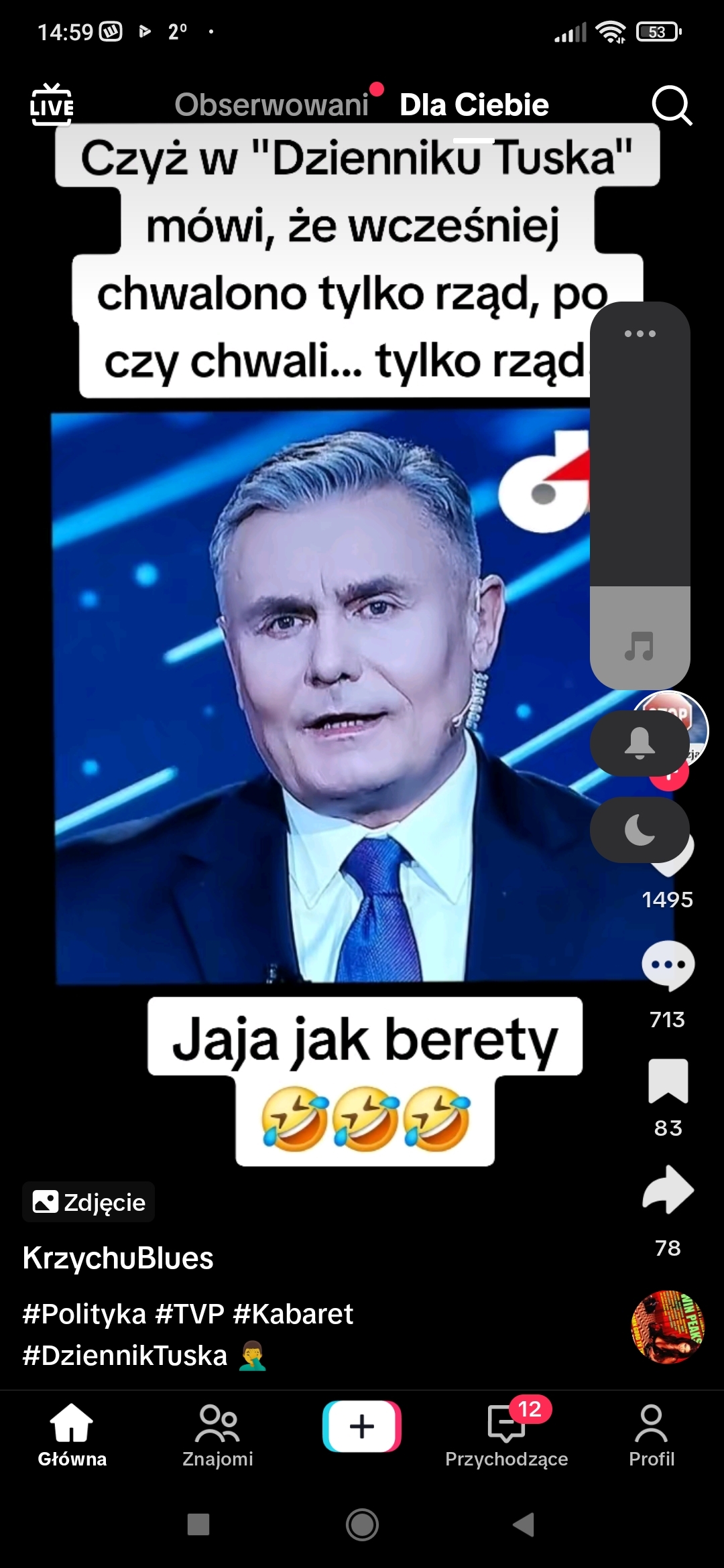Select the Dla Ciebie feed tab
This screenshot has width=724, height=1568.
pyautogui.click(x=474, y=105)
